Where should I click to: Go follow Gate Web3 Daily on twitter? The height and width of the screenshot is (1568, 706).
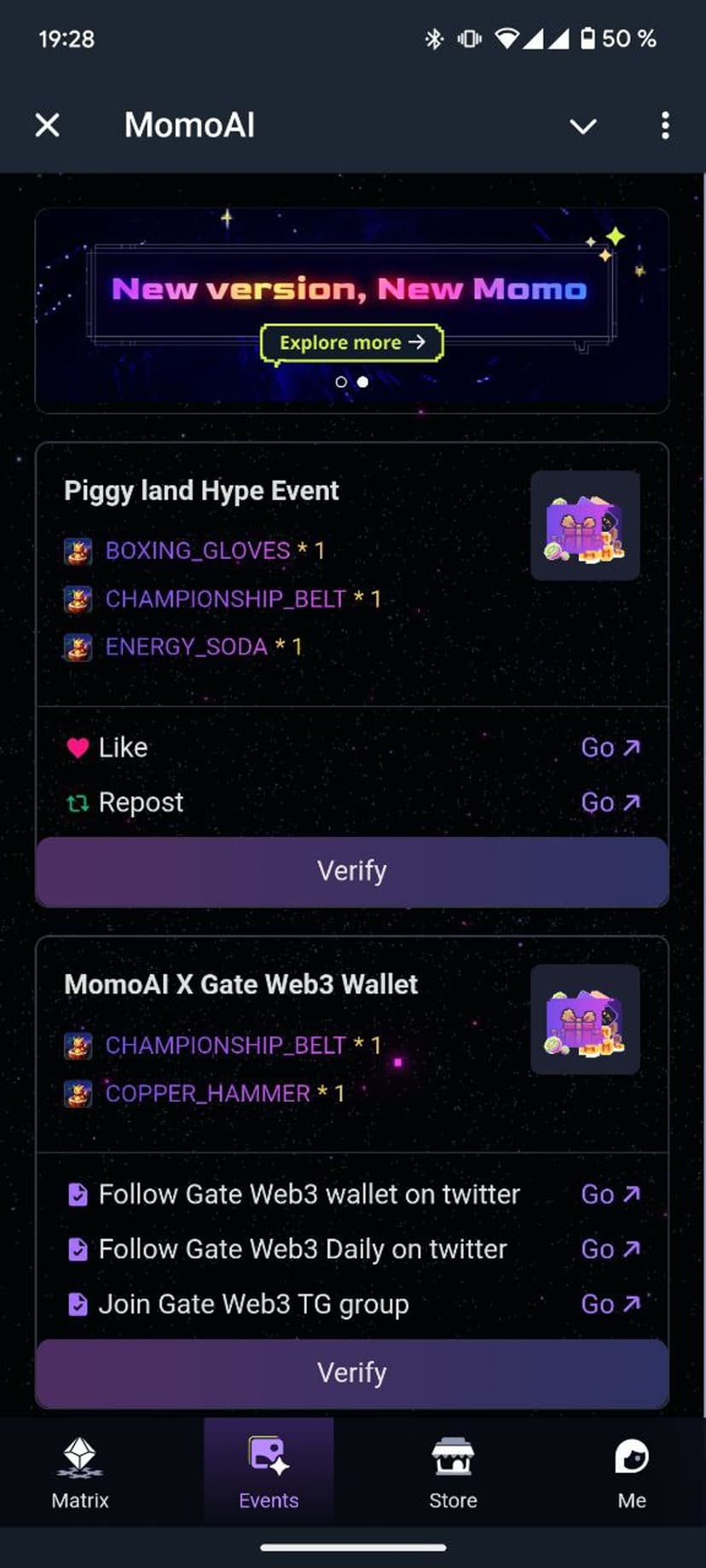pyautogui.click(x=610, y=1248)
